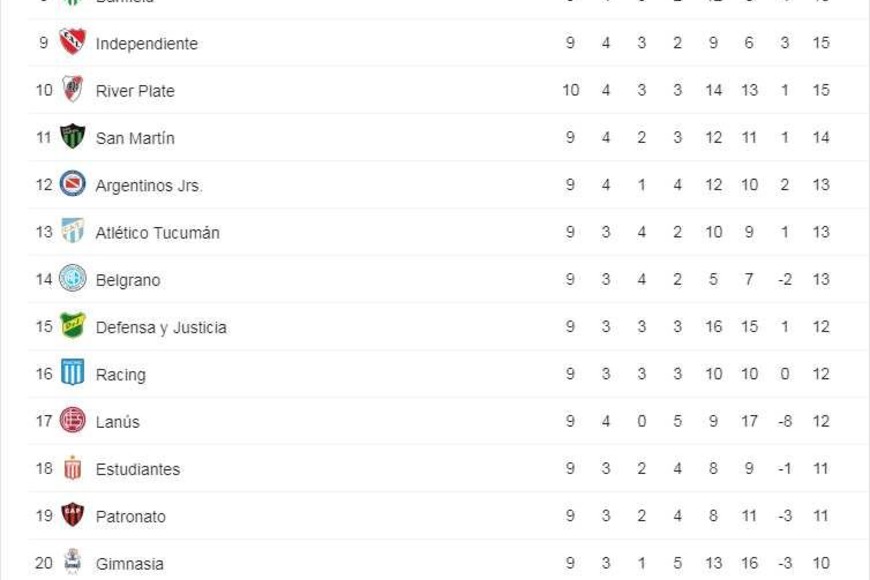Tap the Atlético Tucumán row
This screenshot has height=580, width=870.
click(157, 233)
